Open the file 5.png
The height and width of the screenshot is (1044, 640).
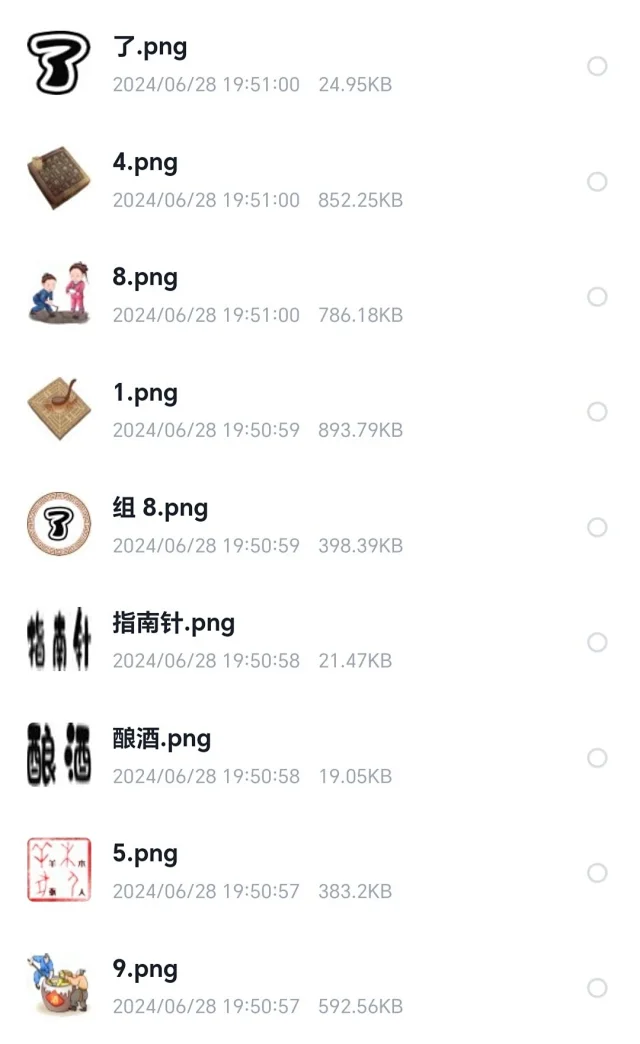(x=145, y=854)
